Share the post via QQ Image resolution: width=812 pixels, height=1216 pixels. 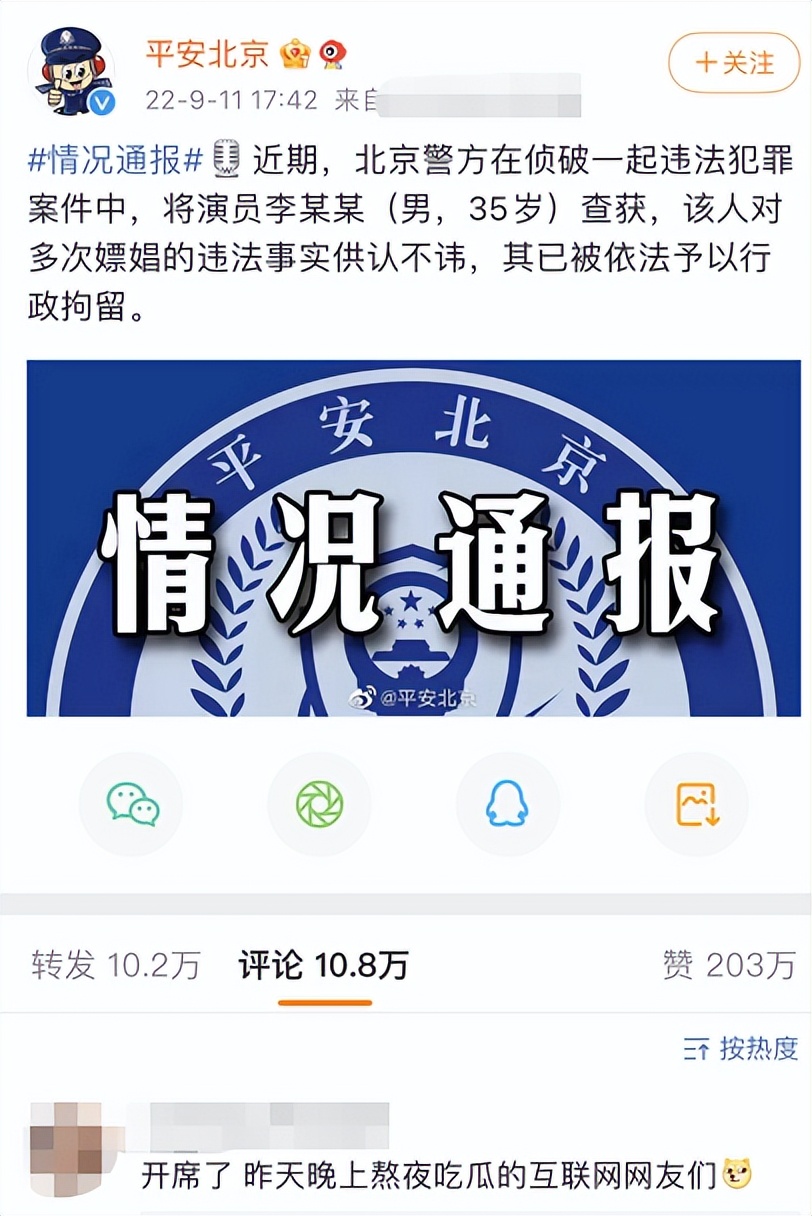coord(507,803)
